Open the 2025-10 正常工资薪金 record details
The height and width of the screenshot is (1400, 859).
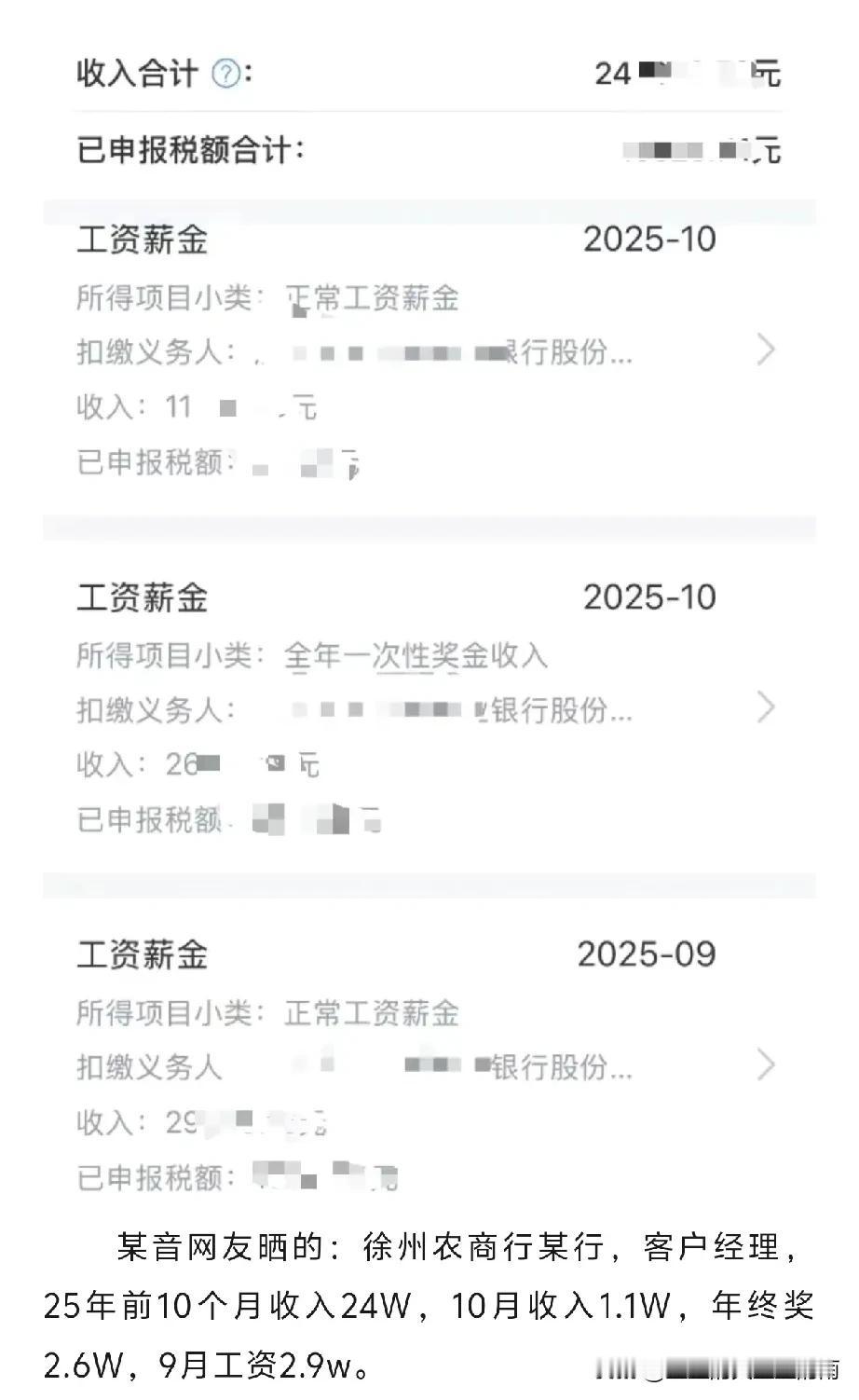767,351
